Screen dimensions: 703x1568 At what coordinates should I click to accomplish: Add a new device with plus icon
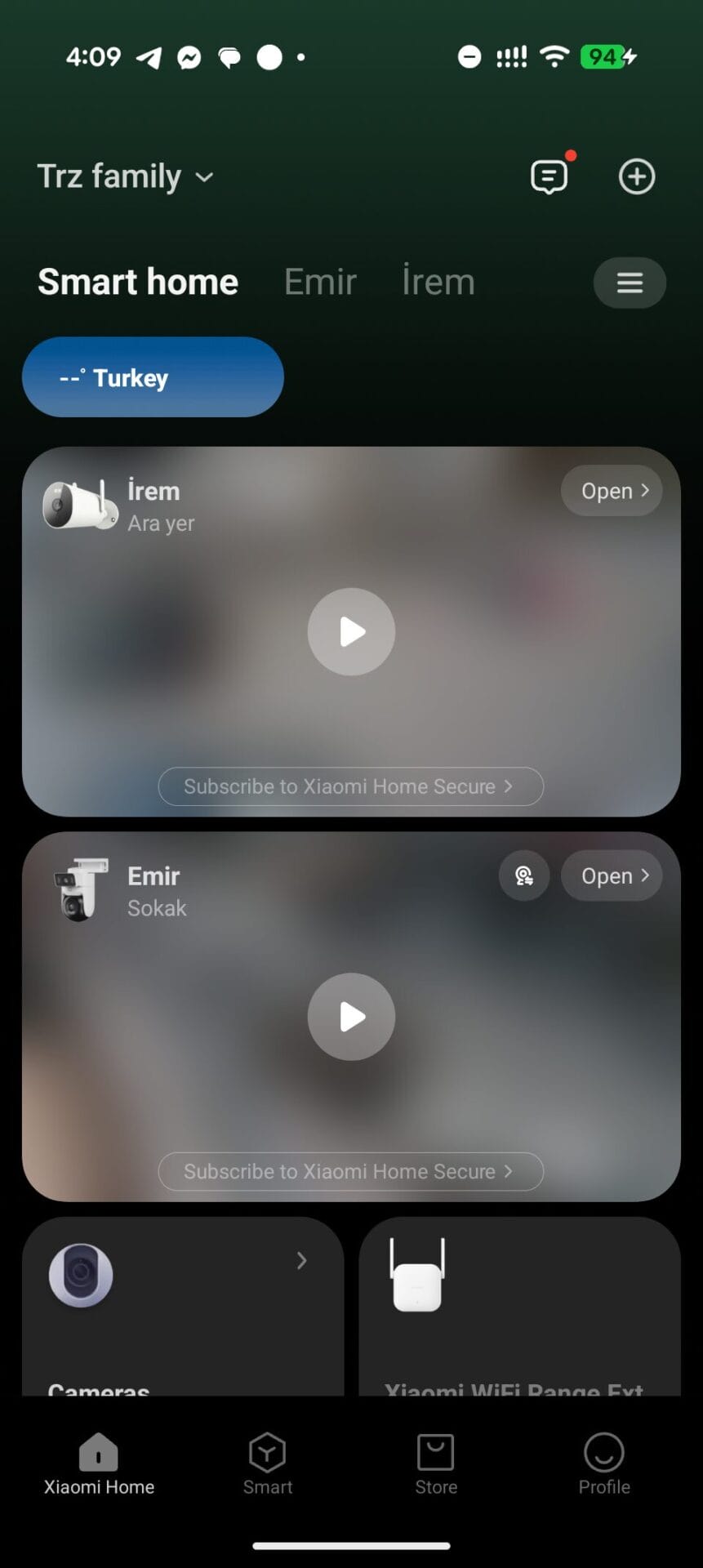coord(636,176)
